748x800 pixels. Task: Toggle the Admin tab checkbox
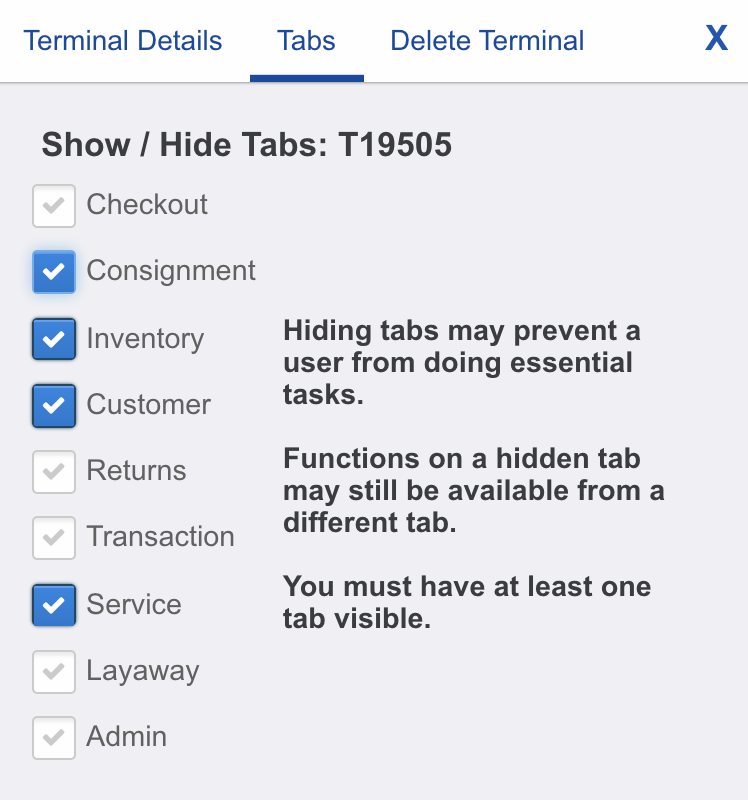tap(54, 738)
